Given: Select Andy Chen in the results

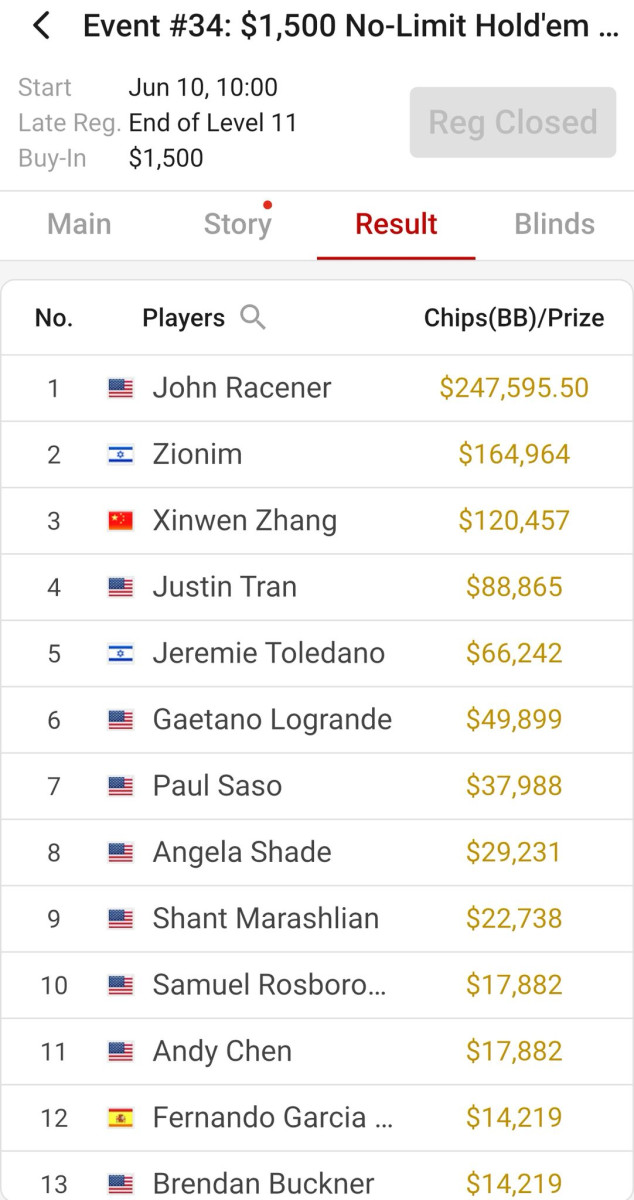Looking at the screenshot, I should (x=317, y=1051).
